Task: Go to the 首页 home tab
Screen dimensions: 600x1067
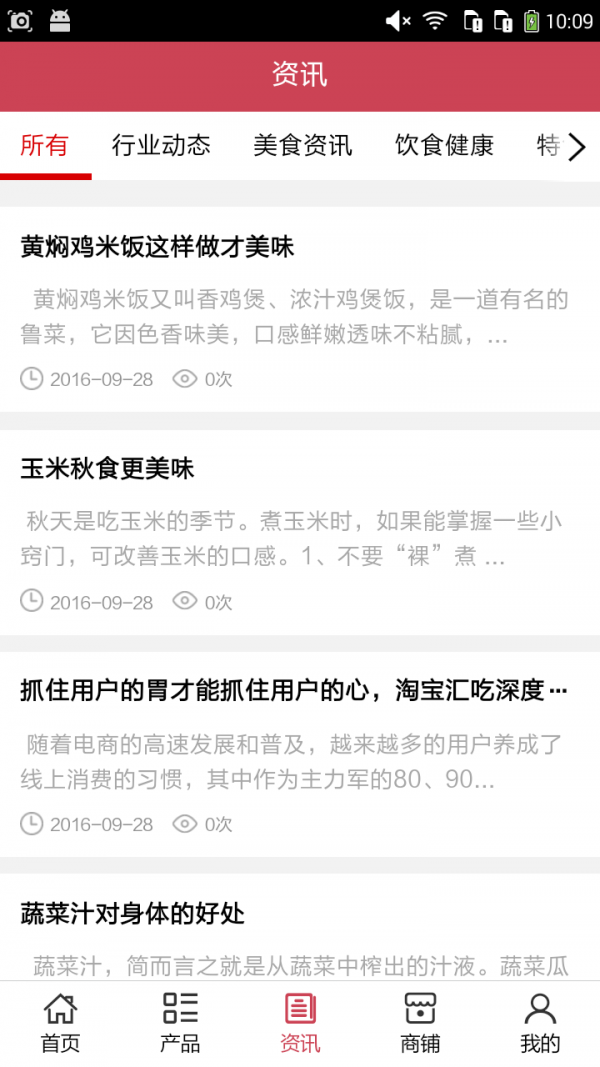Action: pyautogui.click(x=60, y=1023)
